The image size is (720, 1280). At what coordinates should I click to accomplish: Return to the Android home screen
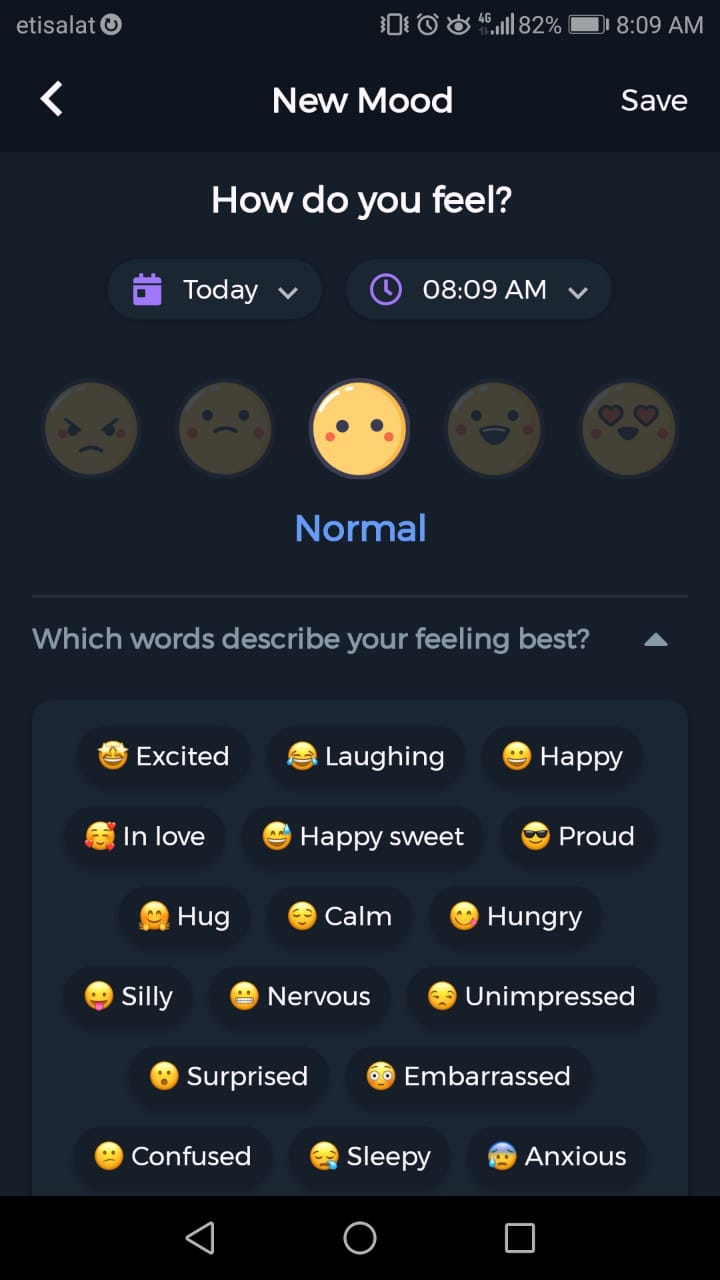click(360, 1238)
